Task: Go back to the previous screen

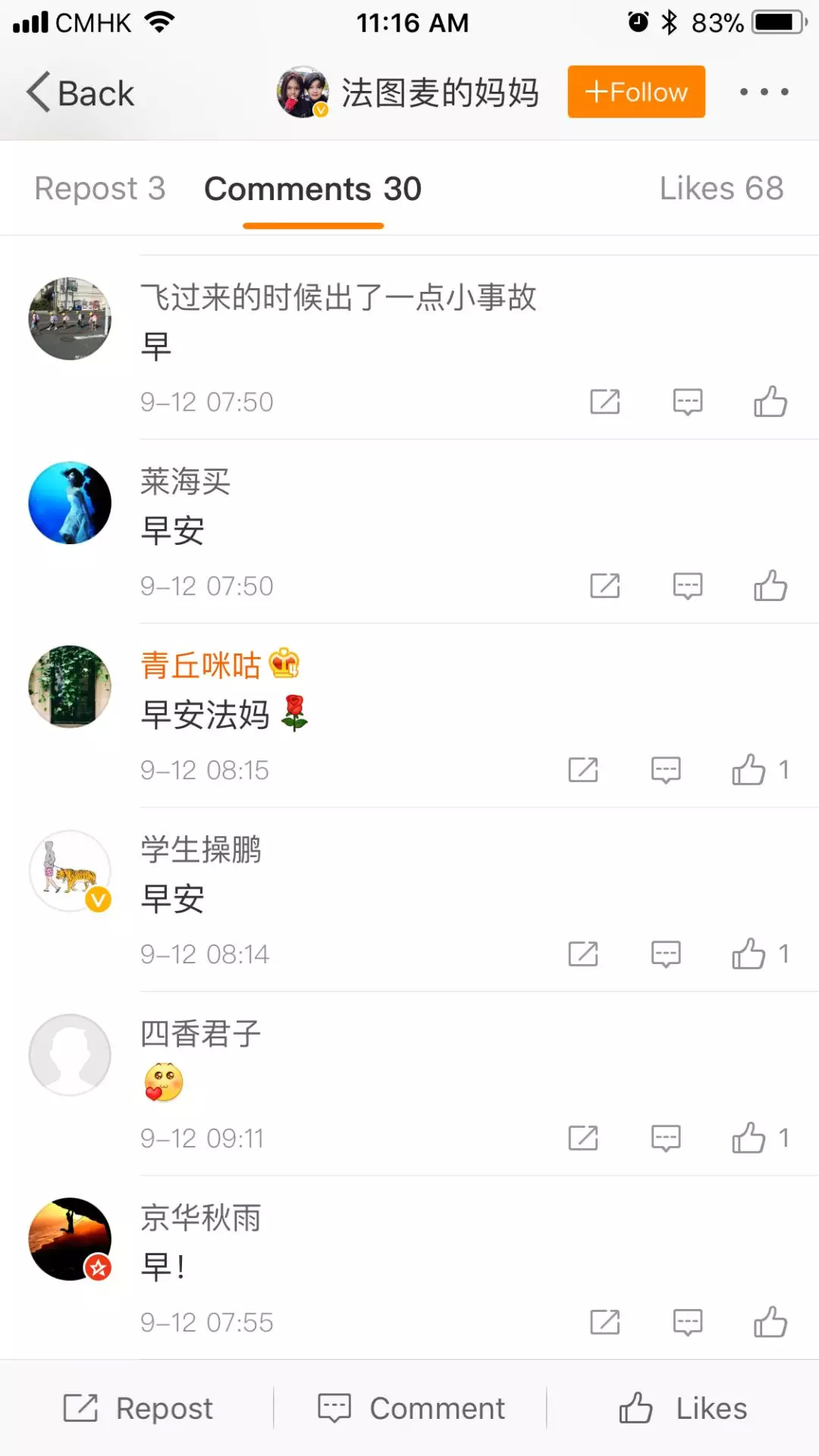Action: [80, 93]
